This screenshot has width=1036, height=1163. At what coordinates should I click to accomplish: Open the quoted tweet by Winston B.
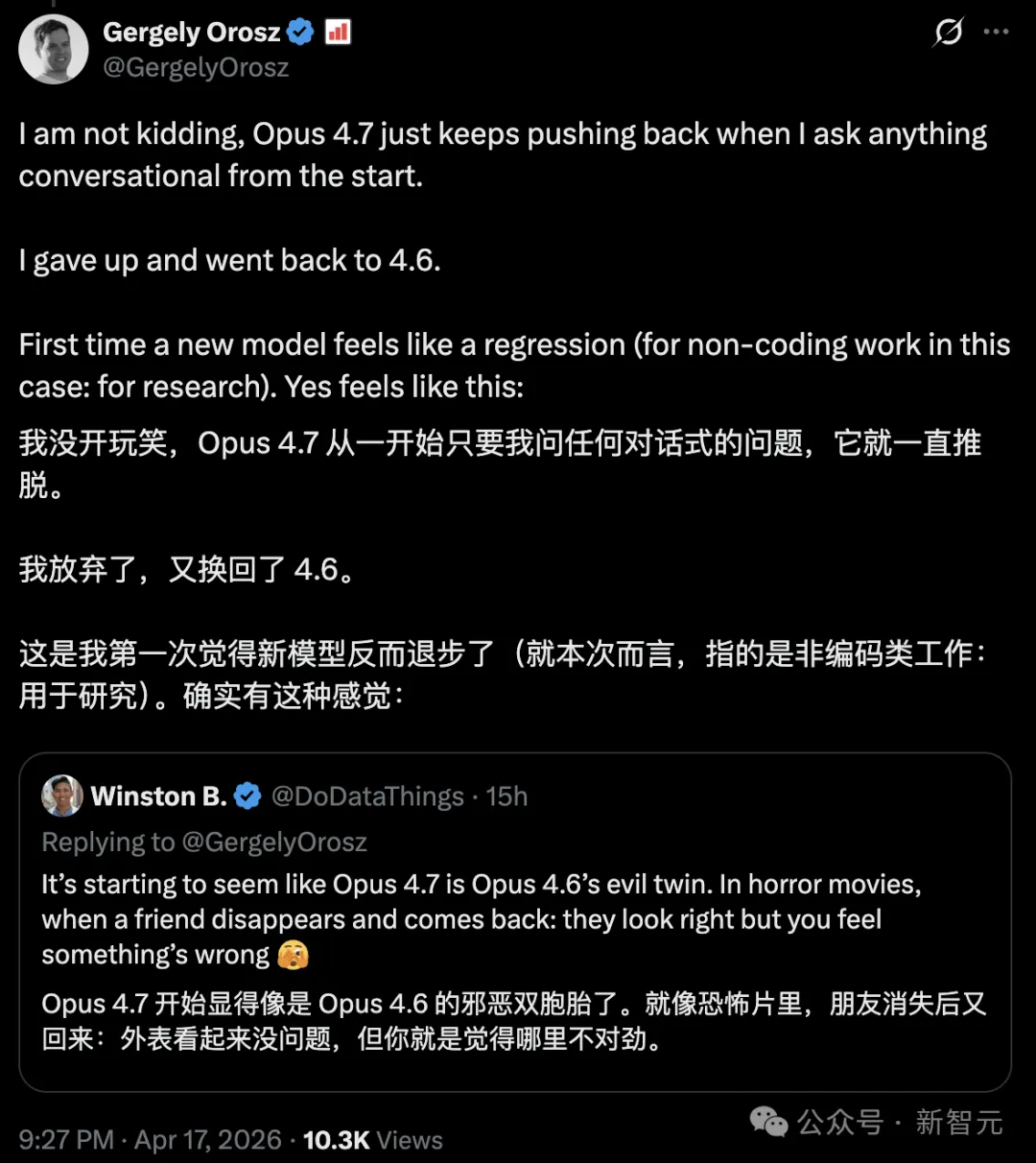click(x=514, y=919)
